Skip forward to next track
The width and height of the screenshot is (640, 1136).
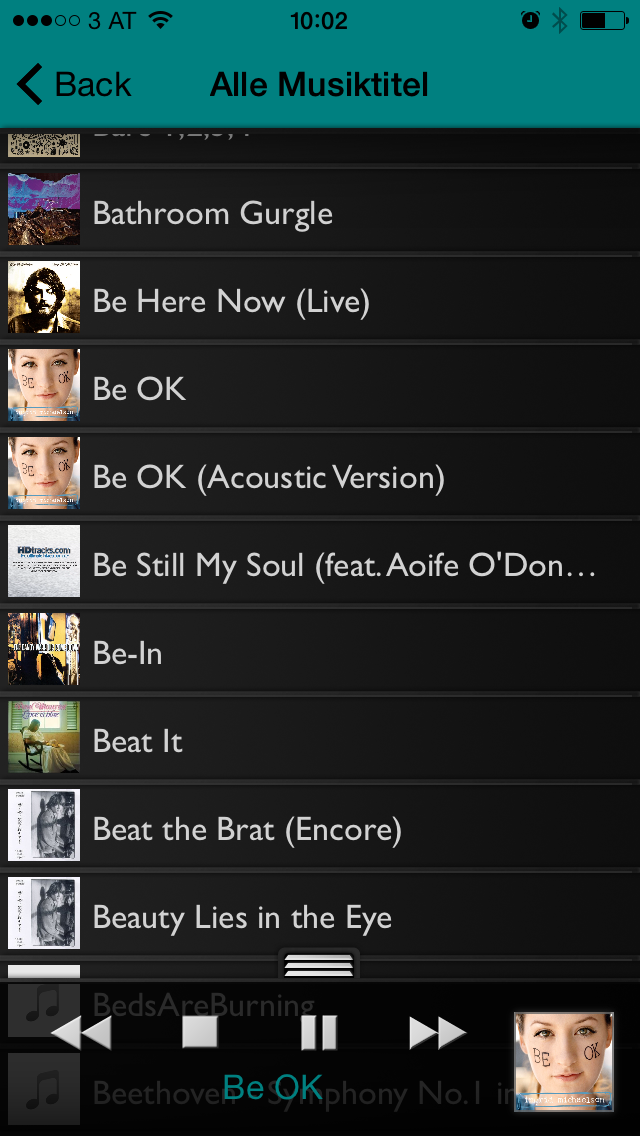[438, 1032]
